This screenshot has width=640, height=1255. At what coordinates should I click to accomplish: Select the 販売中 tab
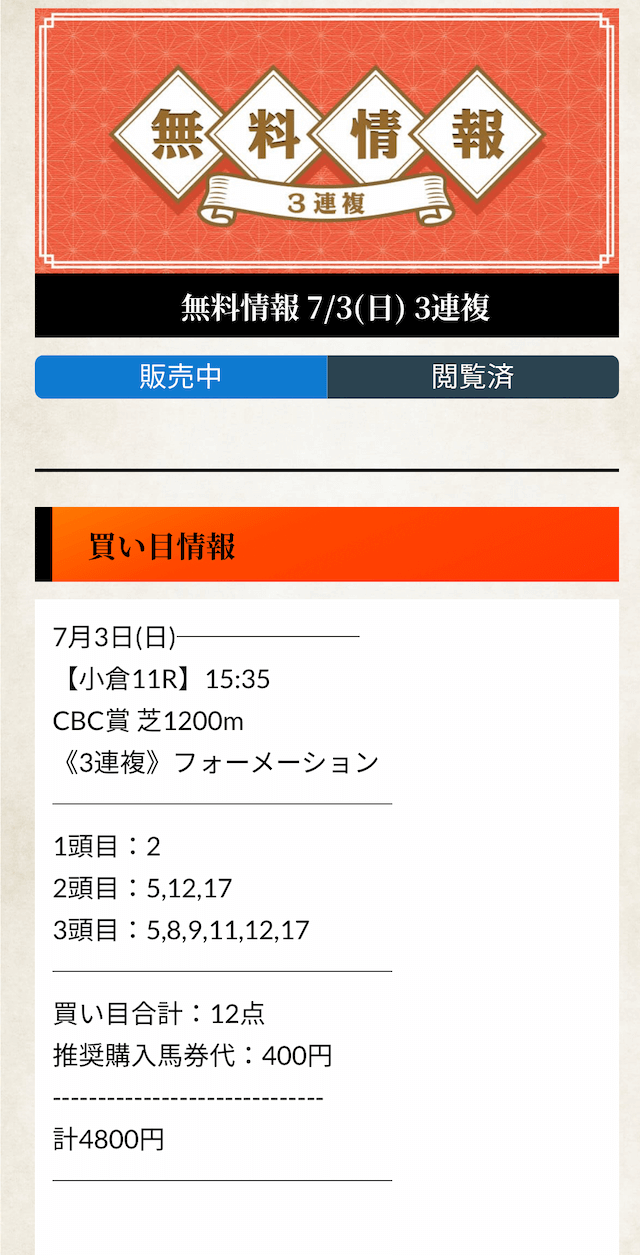pyautogui.click(x=181, y=377)
